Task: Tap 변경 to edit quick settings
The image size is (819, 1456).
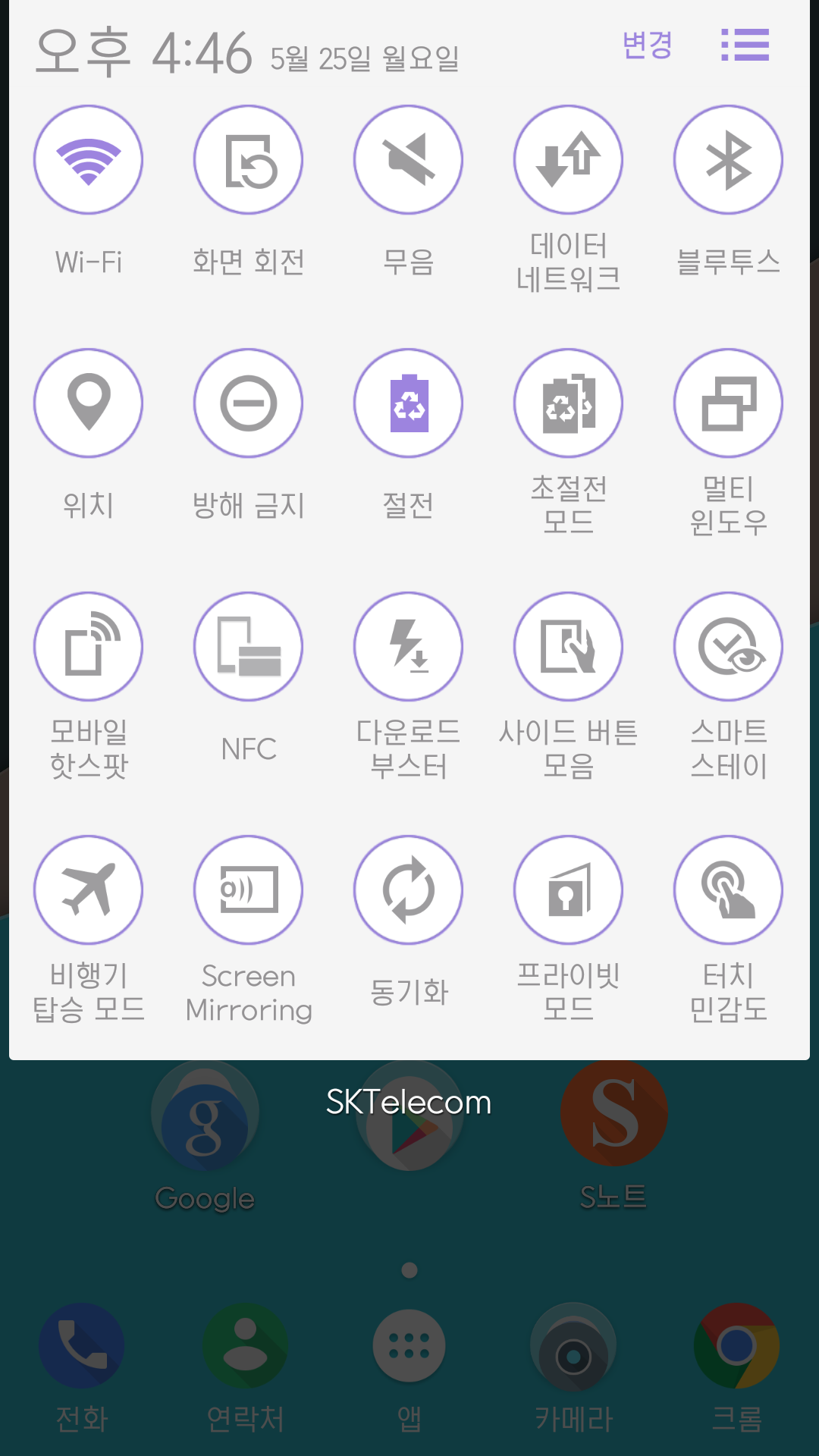Action: click(x=647, y=45)
